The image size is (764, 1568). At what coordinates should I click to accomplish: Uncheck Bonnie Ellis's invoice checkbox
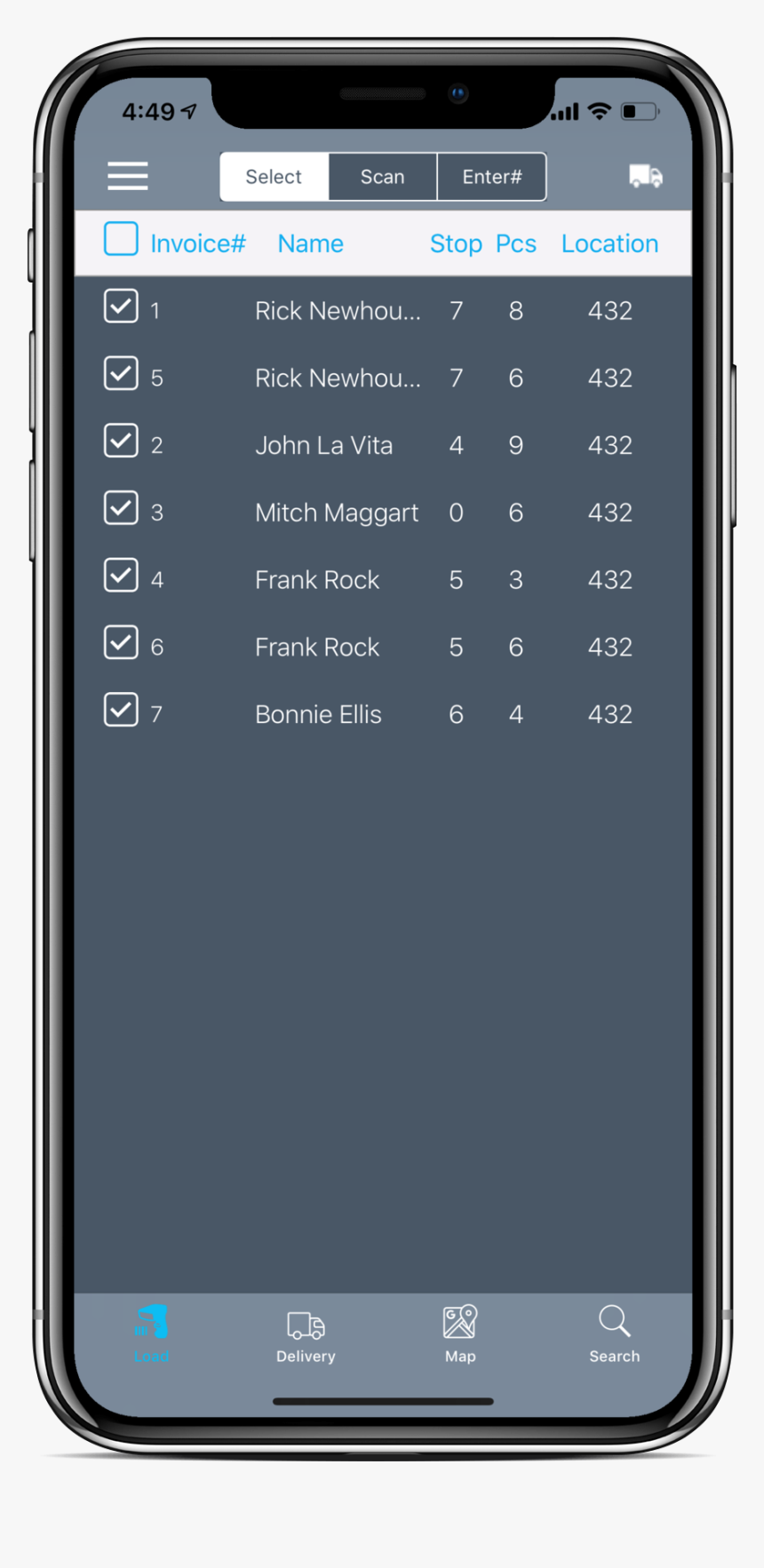[x=121, y=710]
